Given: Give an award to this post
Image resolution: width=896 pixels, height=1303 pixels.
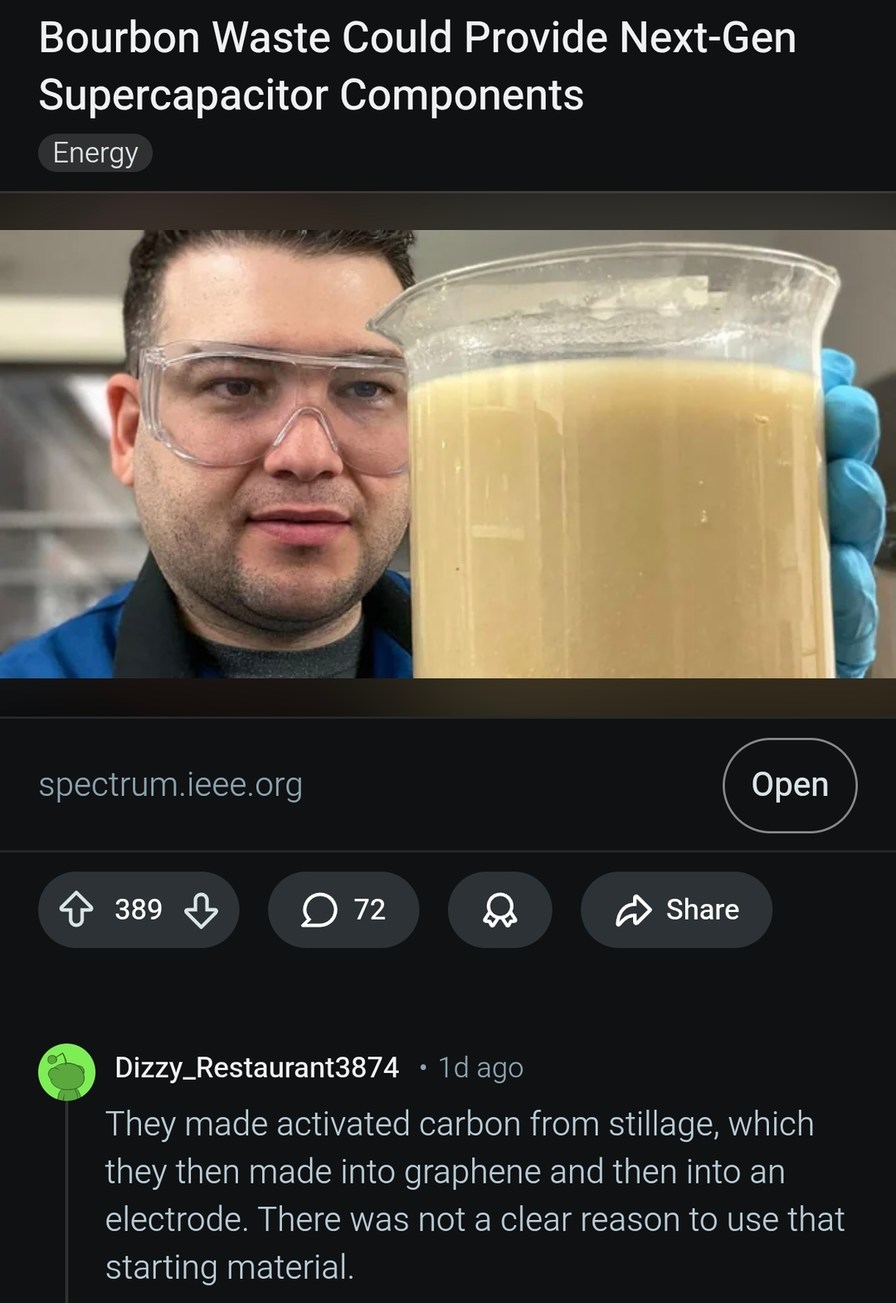Looking at the screenshot, I should (499, 910).
